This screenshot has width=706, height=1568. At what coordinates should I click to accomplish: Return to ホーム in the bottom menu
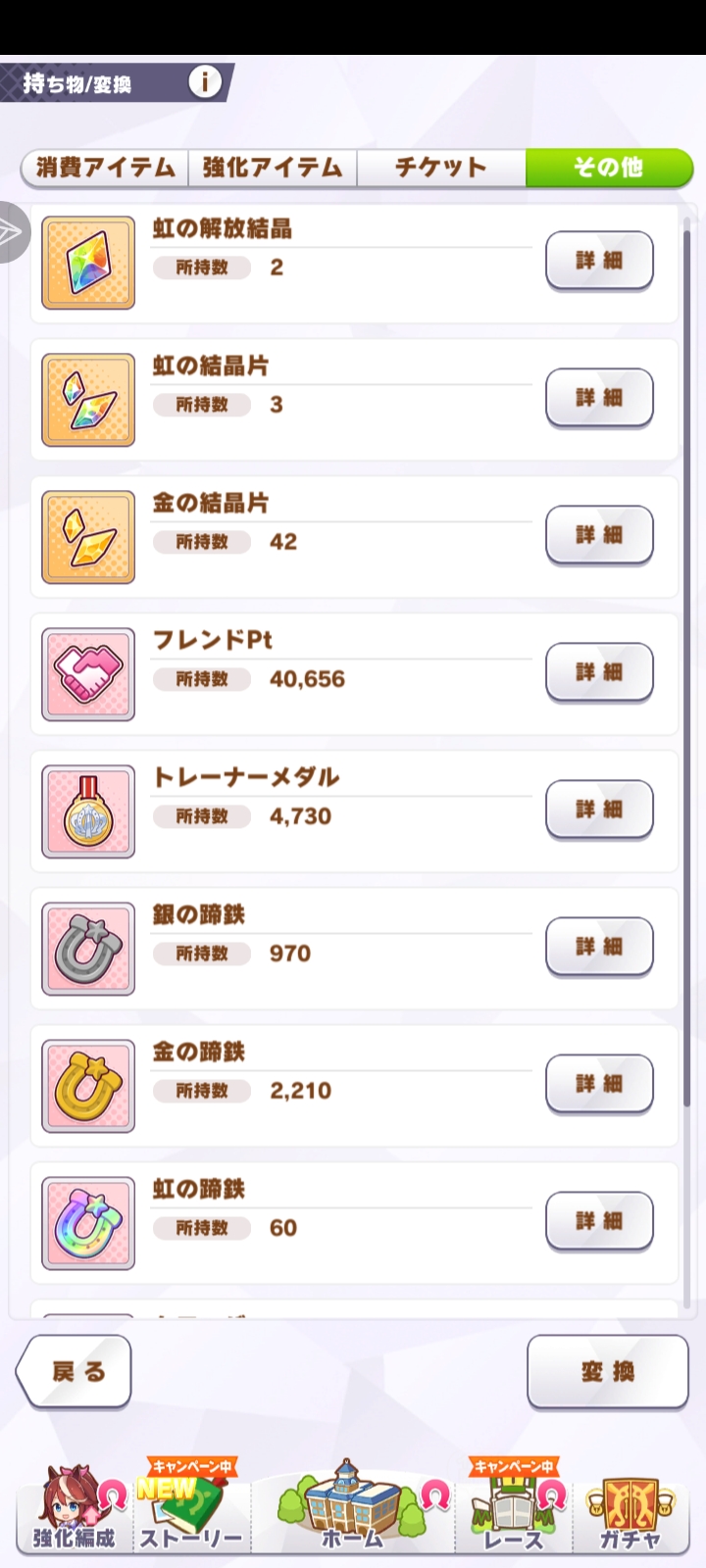click(x=353, y=1509)
